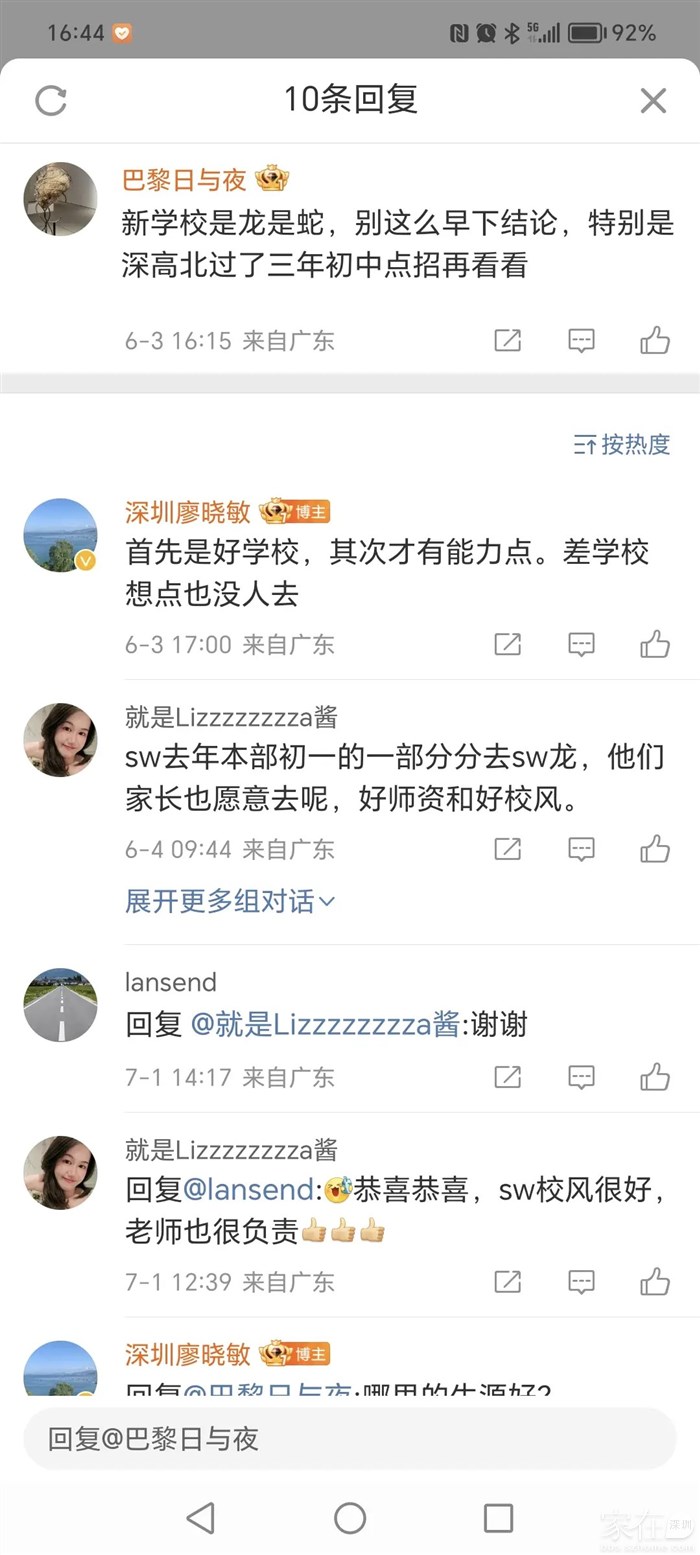700x1555 pixels.
Task: Repost 巴黎日与夜's comment
Action: point(508,340)
